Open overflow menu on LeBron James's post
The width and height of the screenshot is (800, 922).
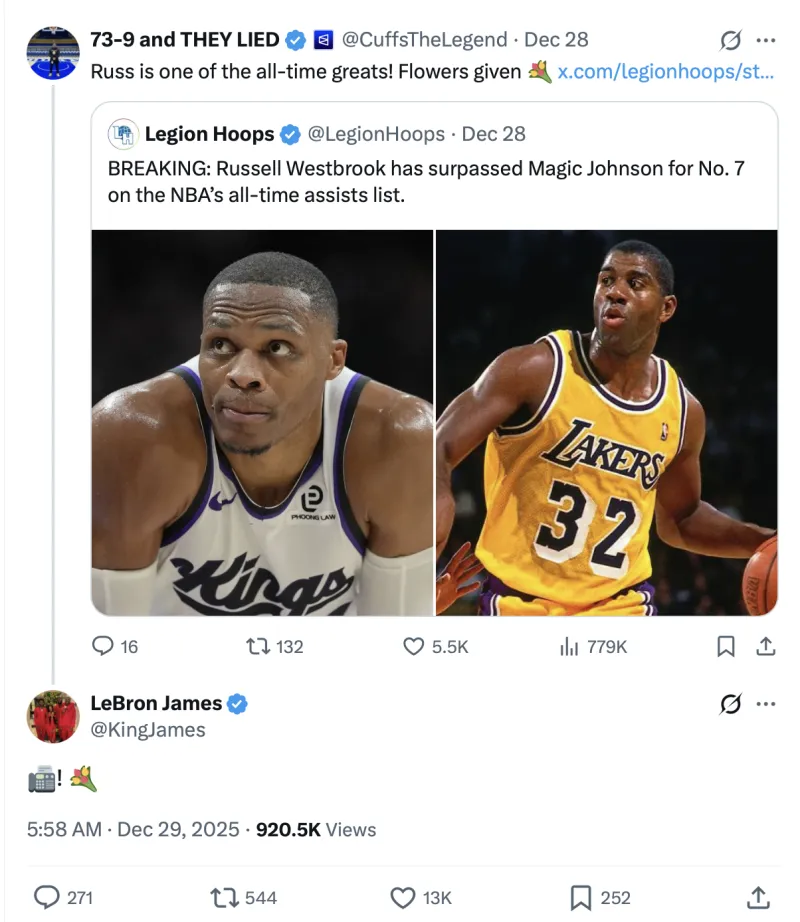pyautogui.click(x=766, y=705)
